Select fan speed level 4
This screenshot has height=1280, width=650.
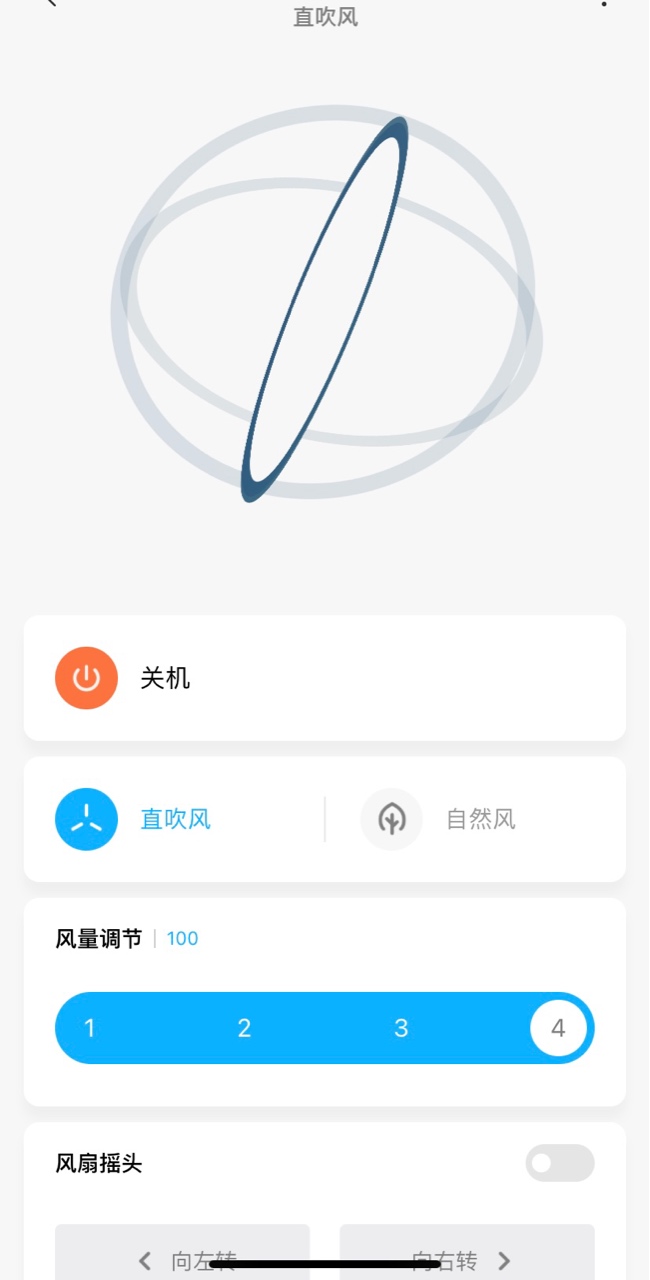558,1028
